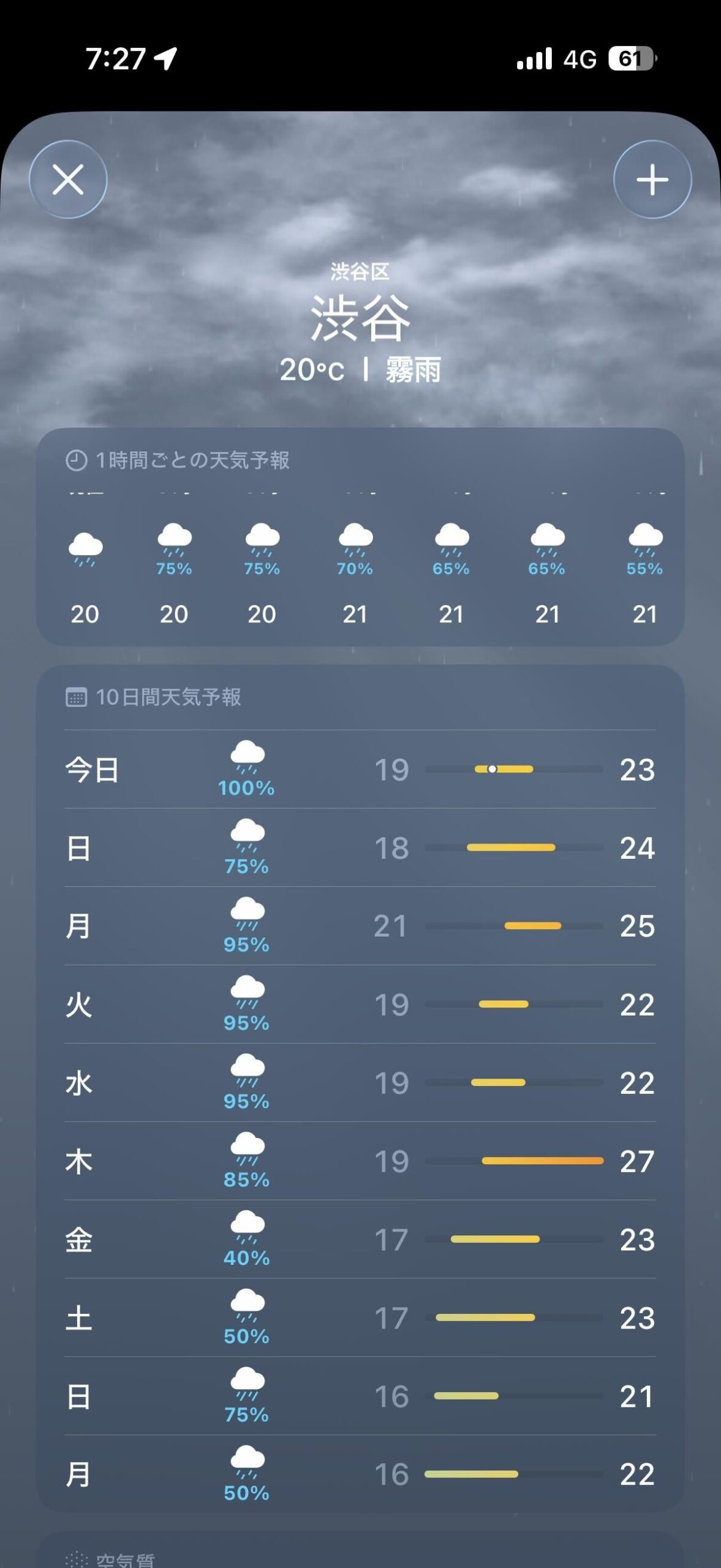Close the Shibuya weather preview
Viewport: 721px width, 1568px height.
pyautogui.click(x=68, y=179)
